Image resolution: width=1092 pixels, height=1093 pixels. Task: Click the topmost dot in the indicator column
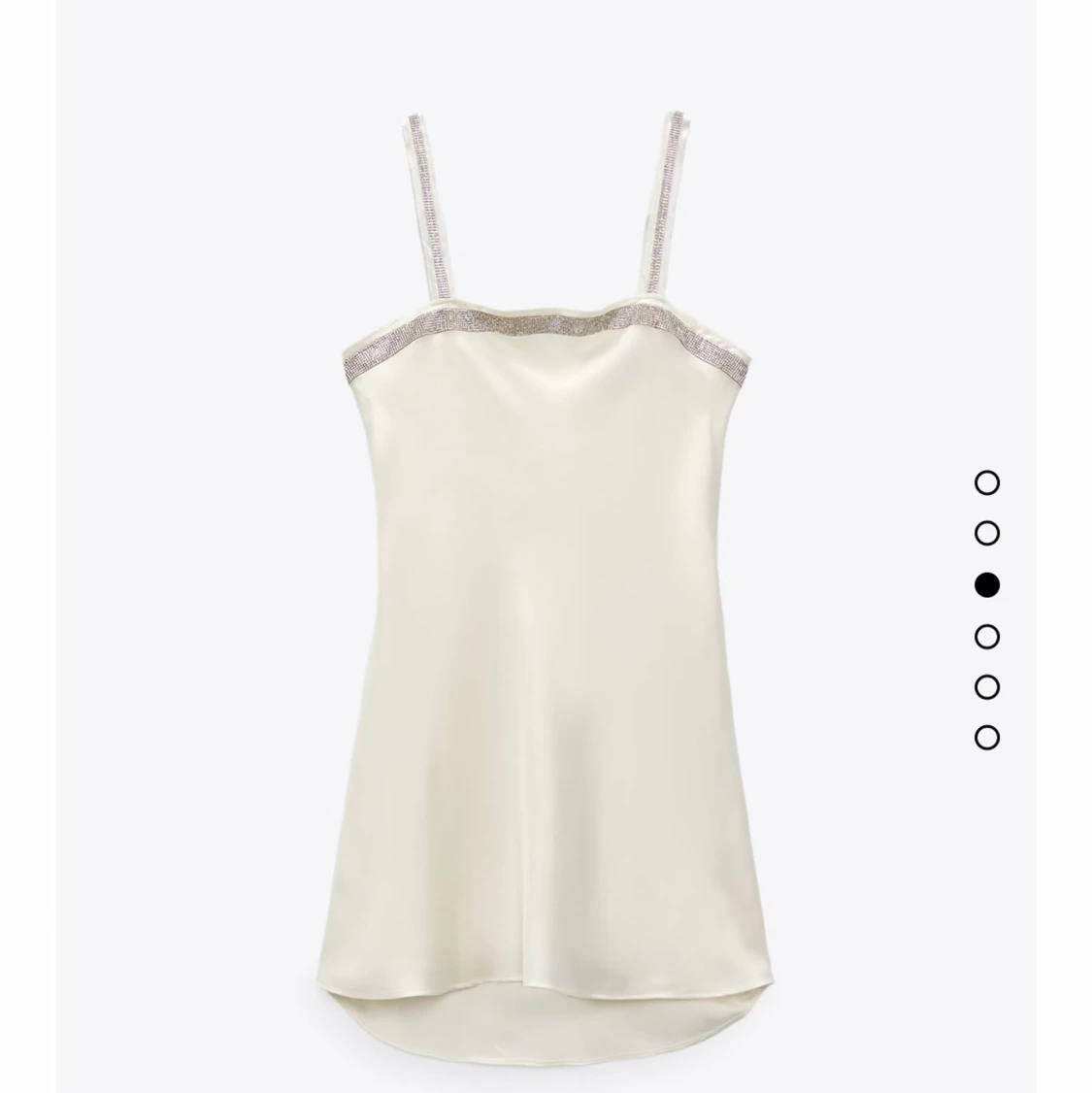coord(989,480)
